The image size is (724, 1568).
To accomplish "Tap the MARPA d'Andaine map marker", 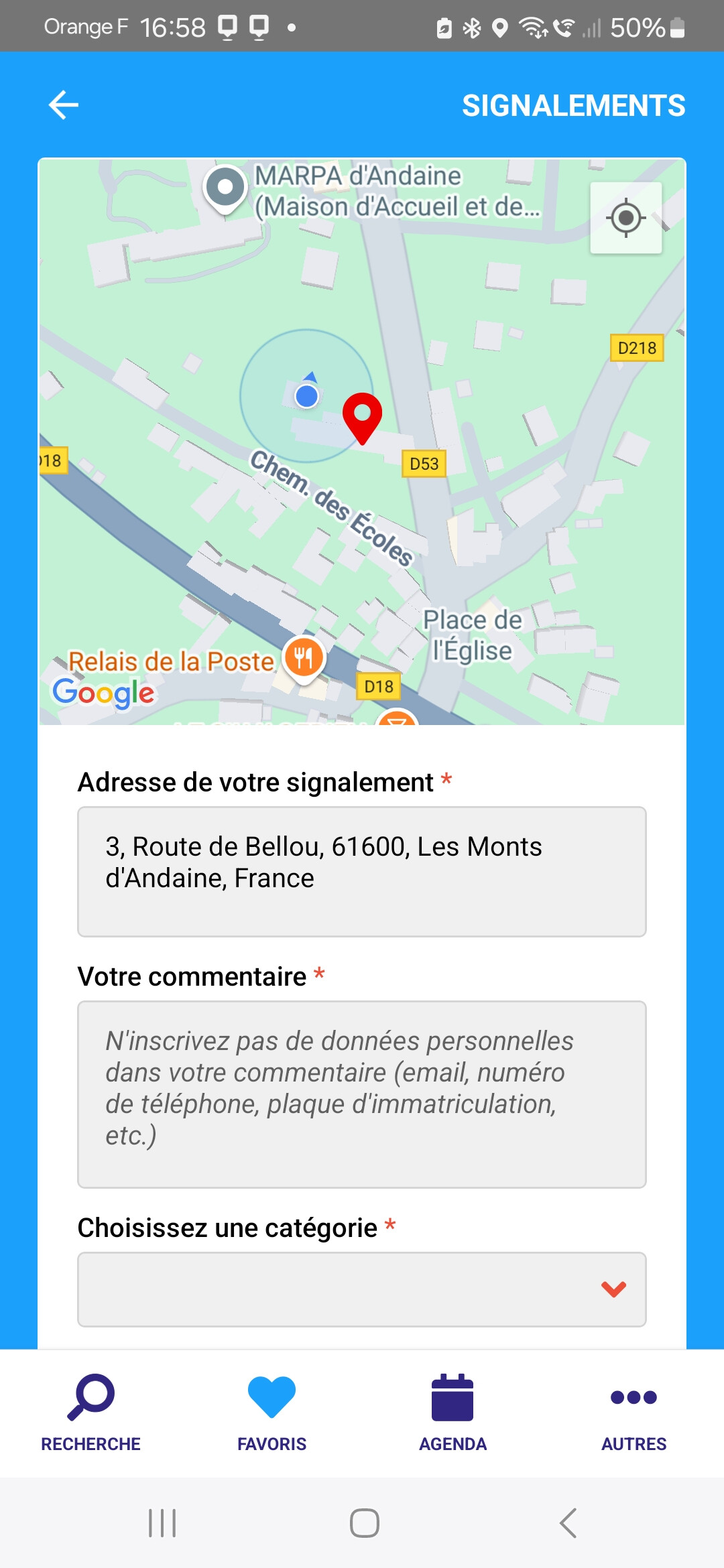I will coord(225,187).
